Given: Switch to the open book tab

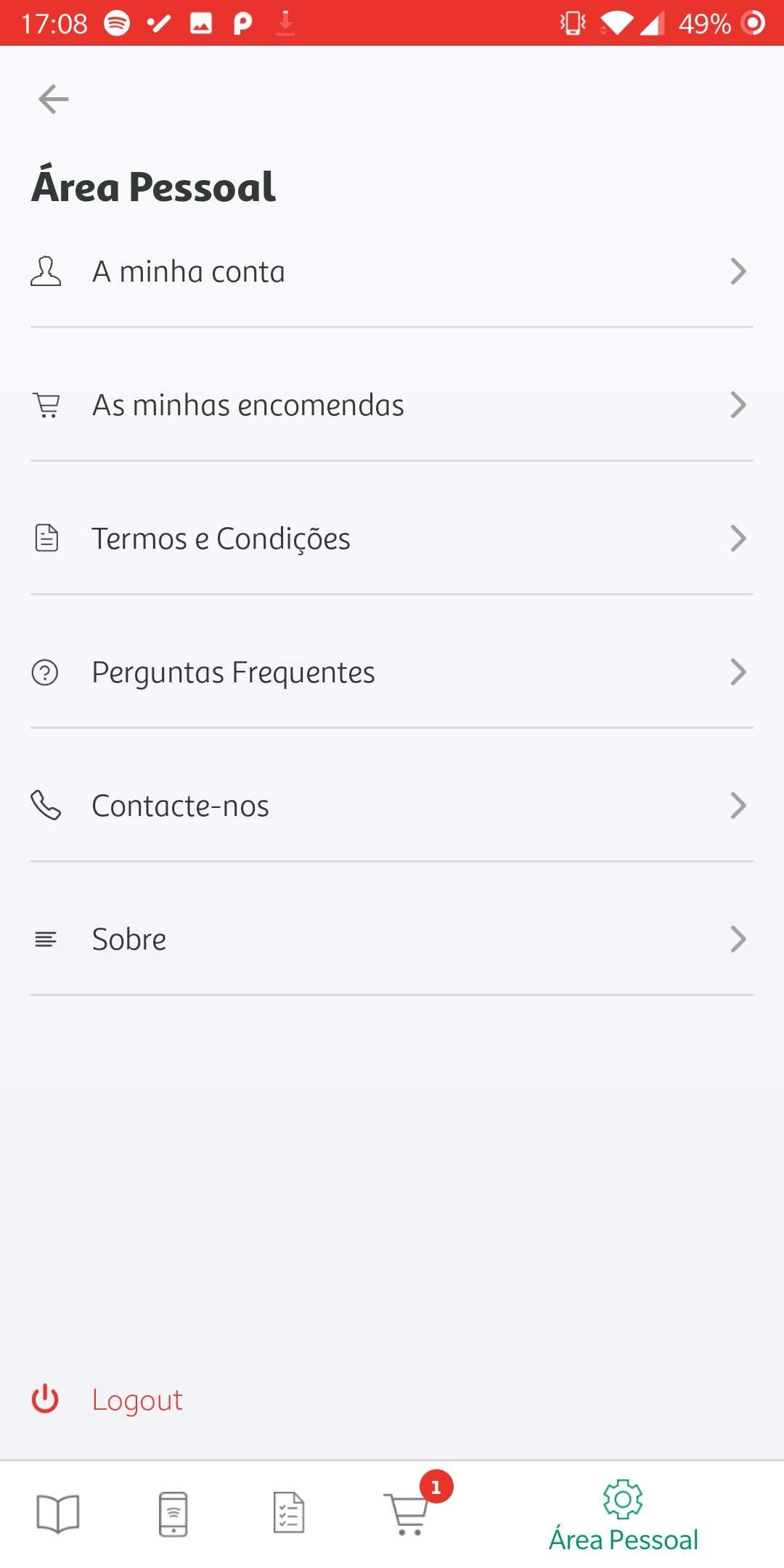Looking at the screenshot, I should (58, 1514).
